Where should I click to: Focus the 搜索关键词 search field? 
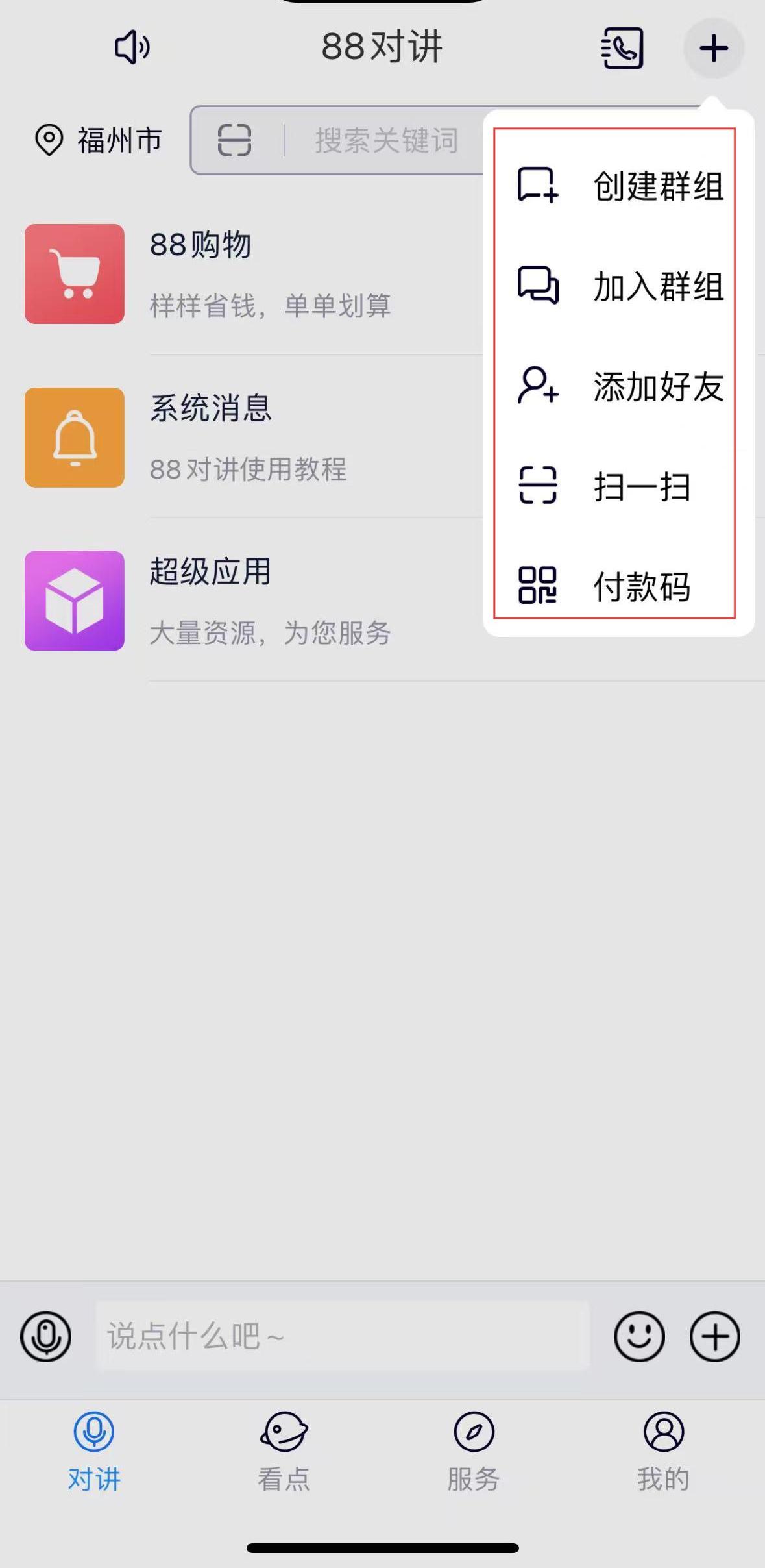(x=387, y=140)
